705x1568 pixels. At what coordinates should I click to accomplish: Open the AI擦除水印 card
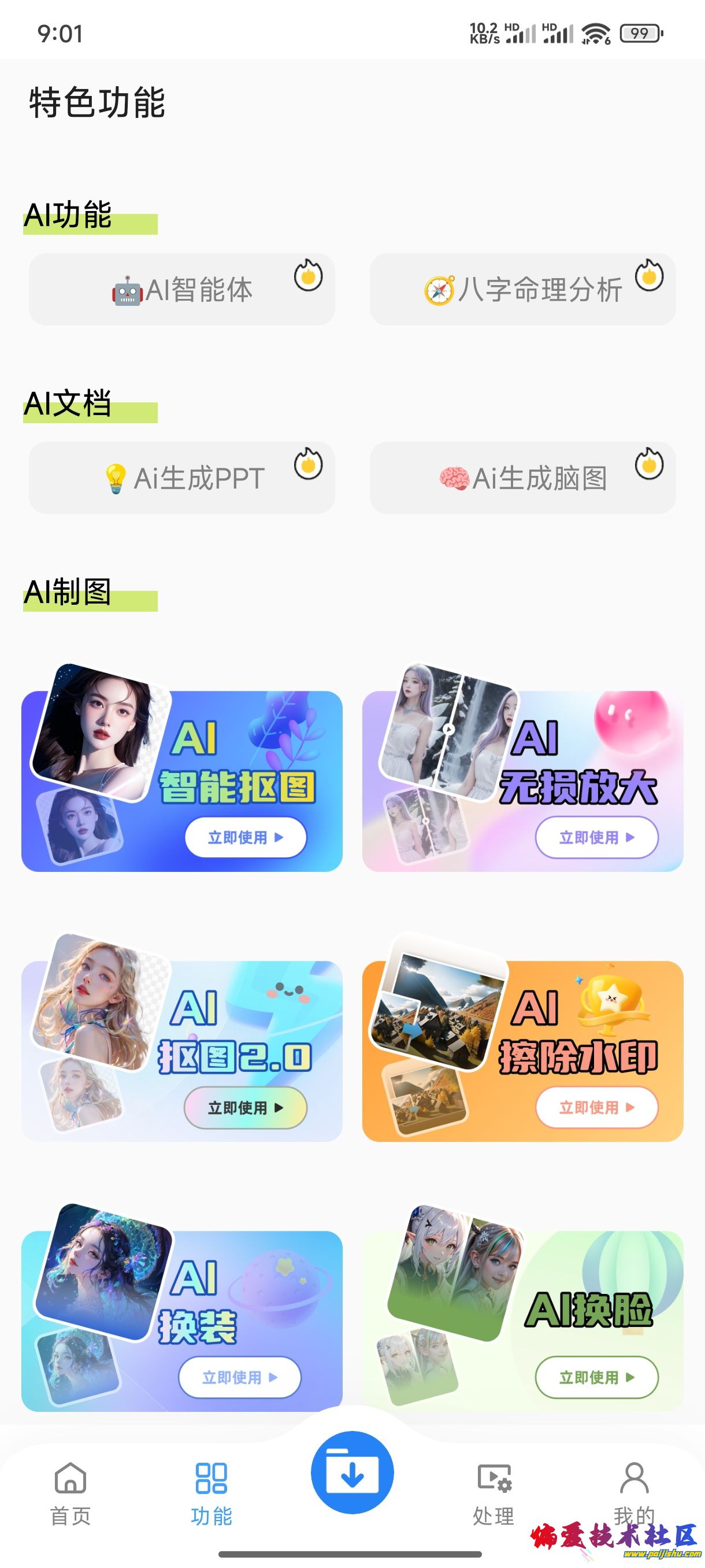[522, 1051]
